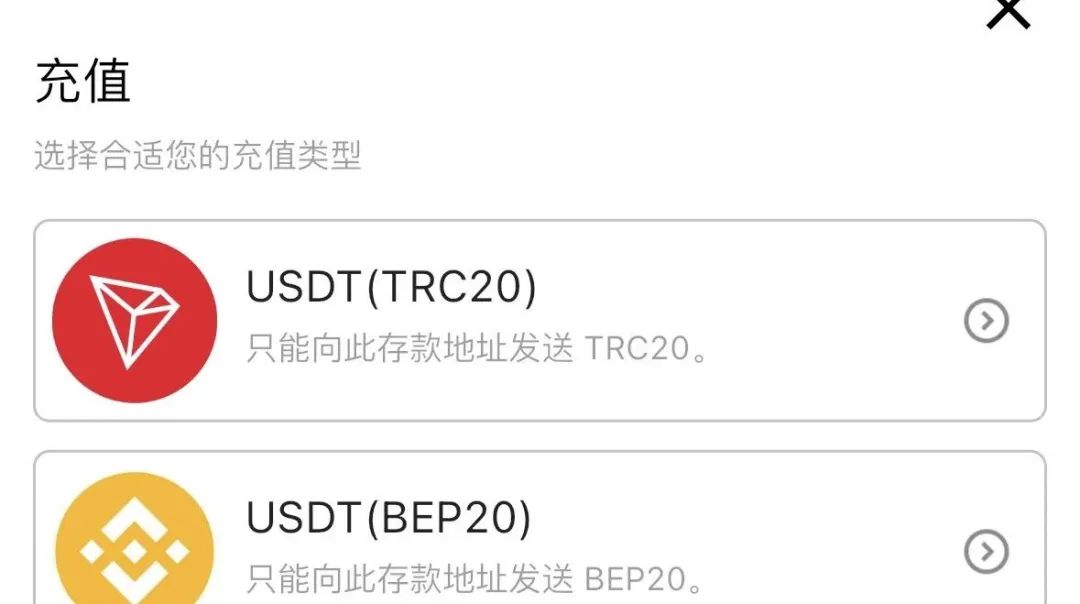Close the 充值 deposit dialog
Viewport: 1080px width, 604px height.
(x=1007, y=12)
